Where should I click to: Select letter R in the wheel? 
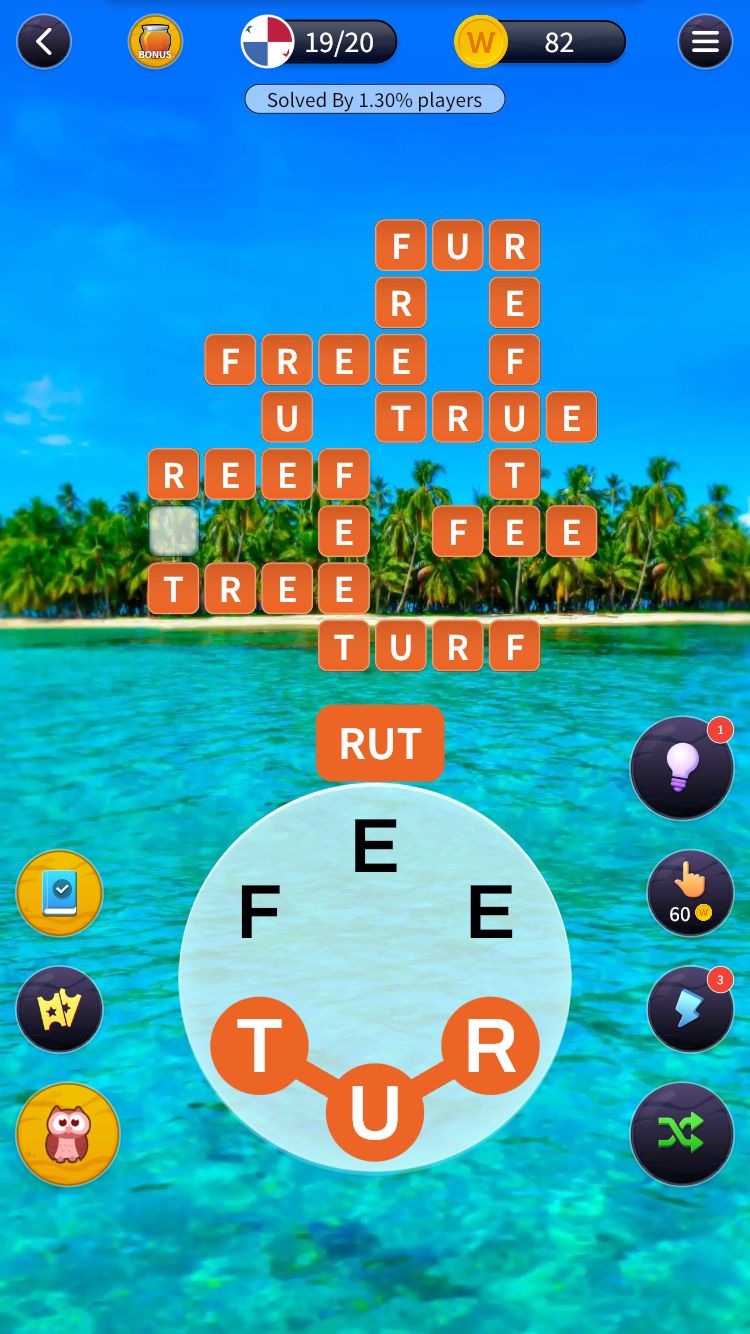tap(490, 1046)
